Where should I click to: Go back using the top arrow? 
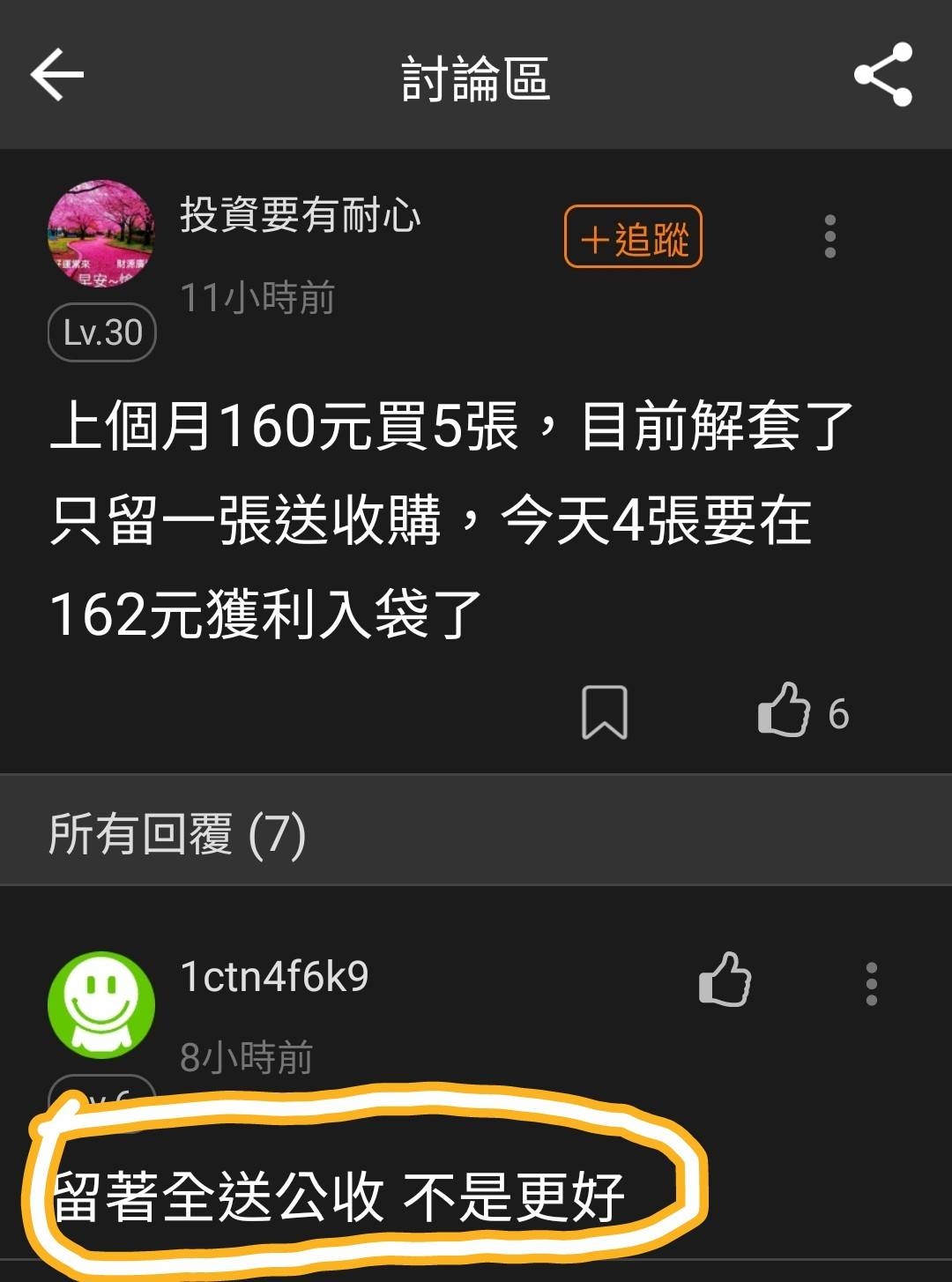pyautogui.click(x=57, y=75)
